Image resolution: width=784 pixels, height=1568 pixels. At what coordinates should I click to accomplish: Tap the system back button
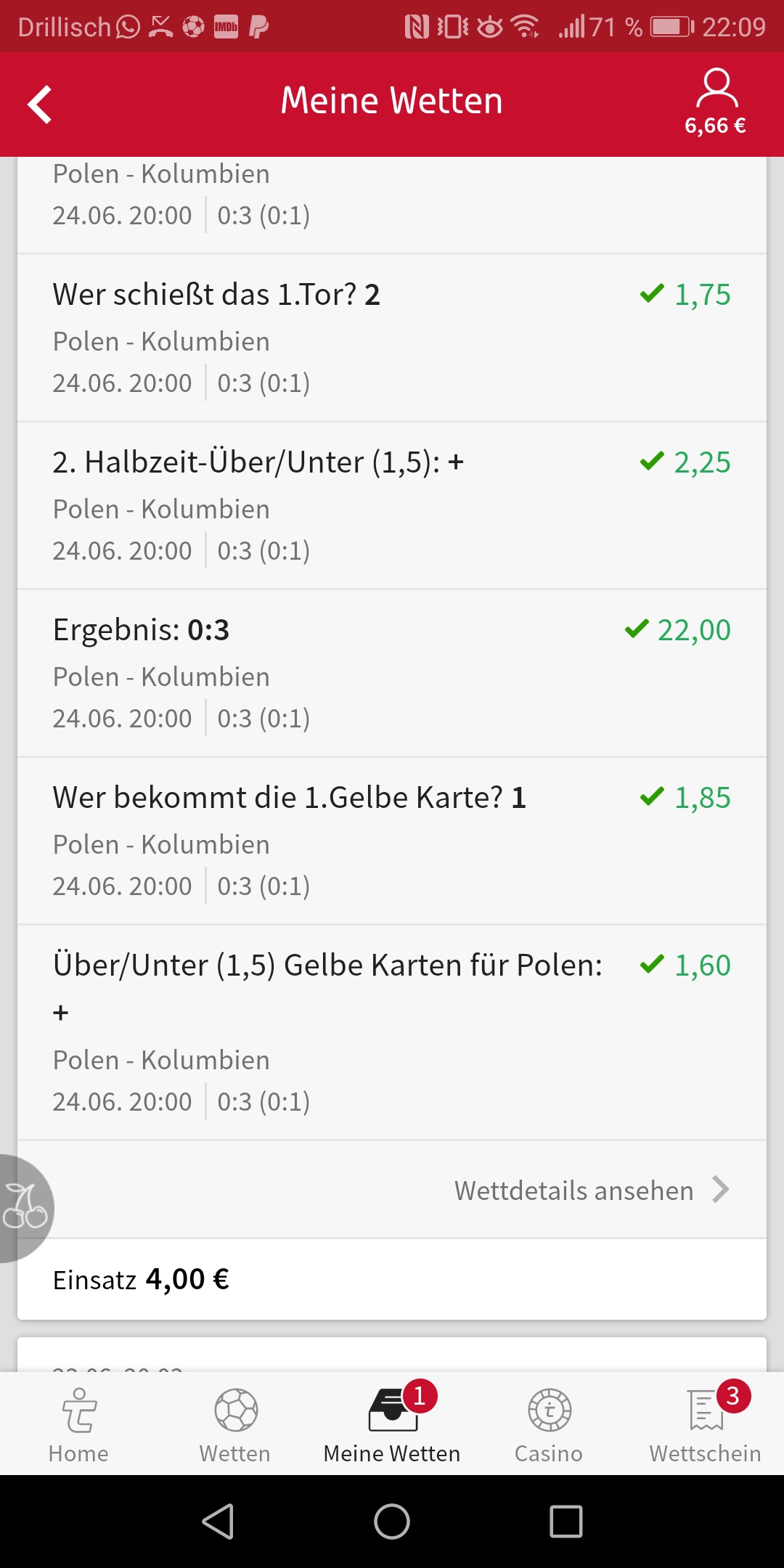218,1522
